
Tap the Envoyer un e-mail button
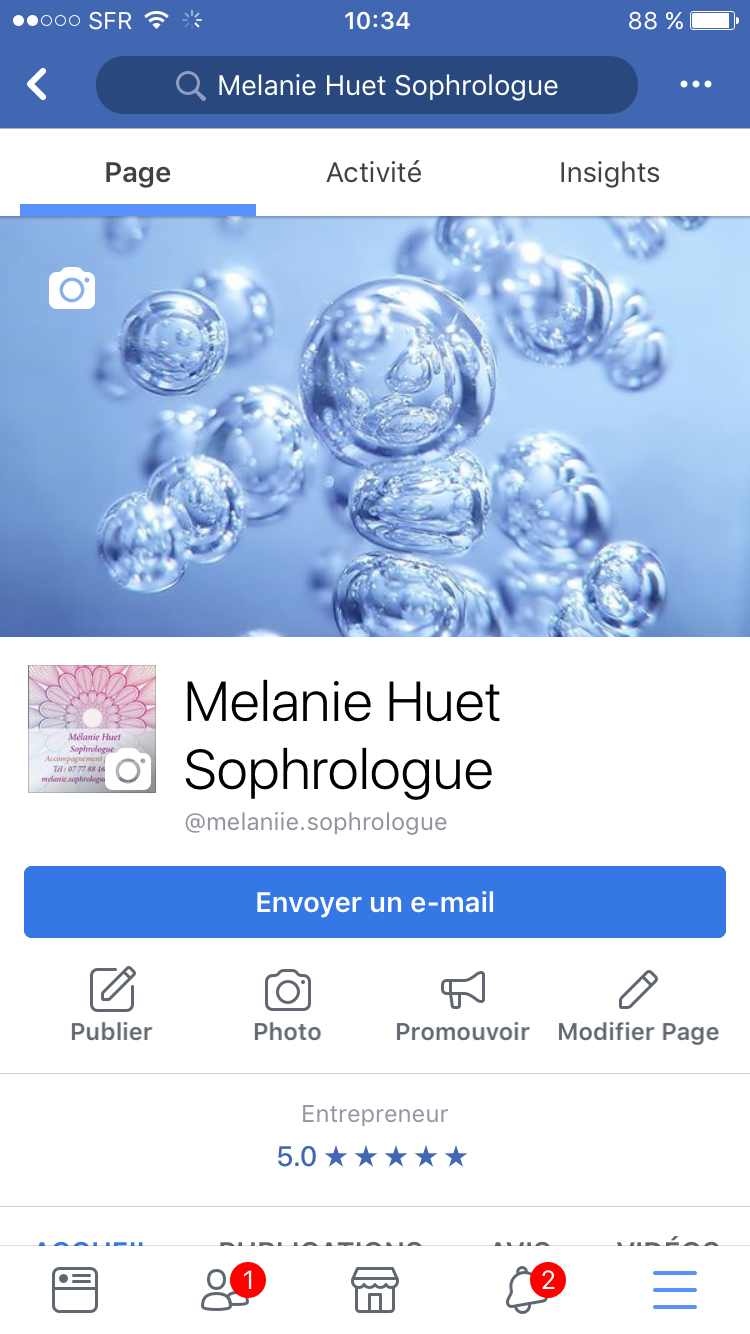(x=375, y=902)
